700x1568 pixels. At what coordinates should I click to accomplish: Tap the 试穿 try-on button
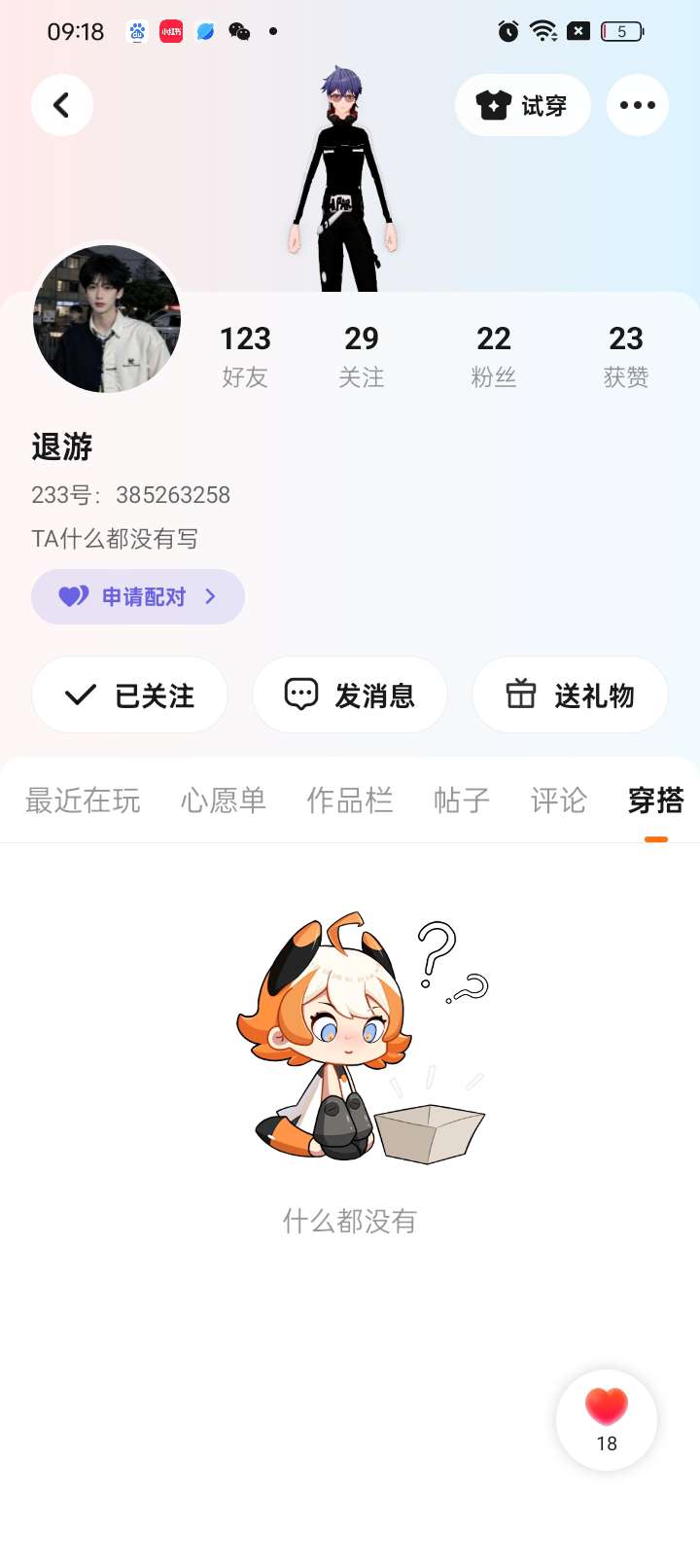523,105
